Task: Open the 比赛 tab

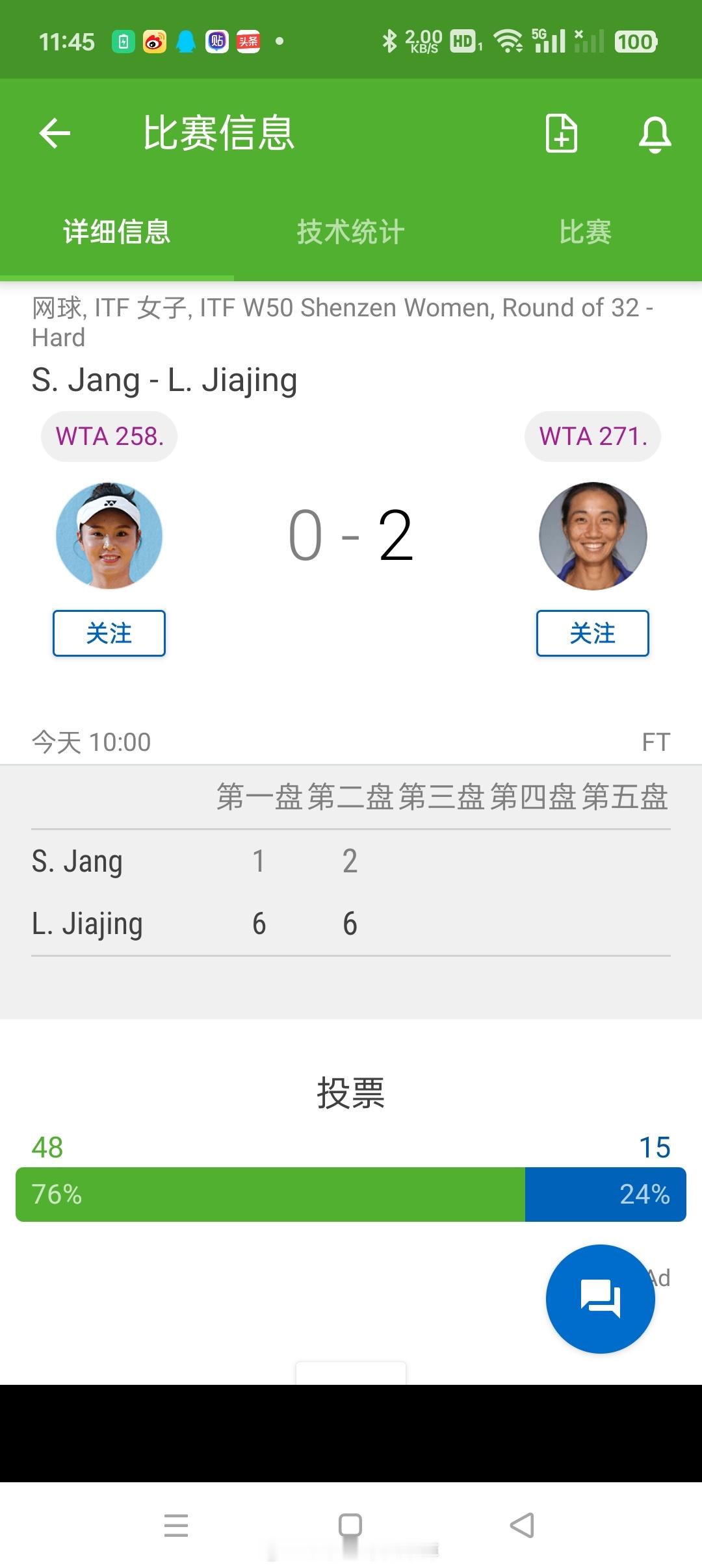Action: (585, 232)
